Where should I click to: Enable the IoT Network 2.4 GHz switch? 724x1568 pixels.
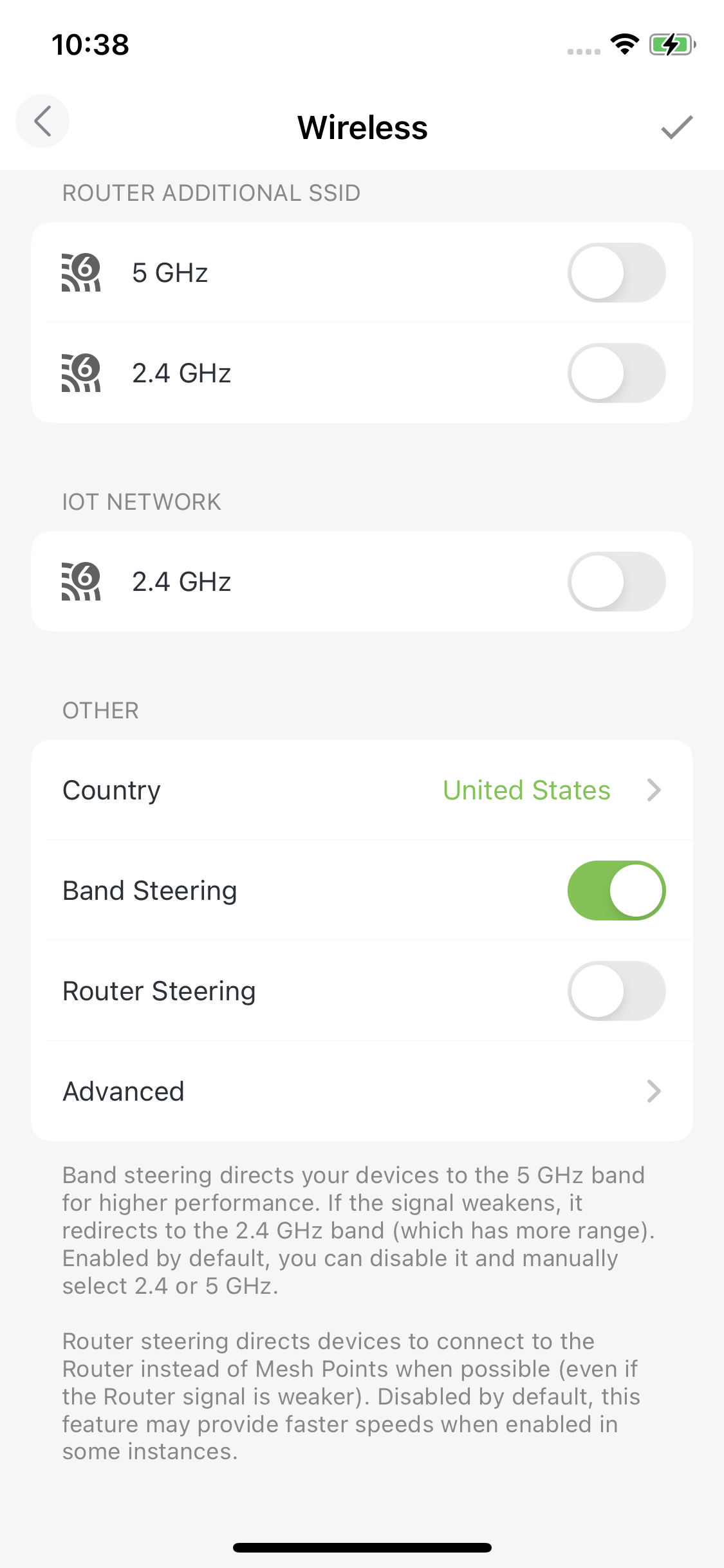pyautogui.click(x=616, y=581)
